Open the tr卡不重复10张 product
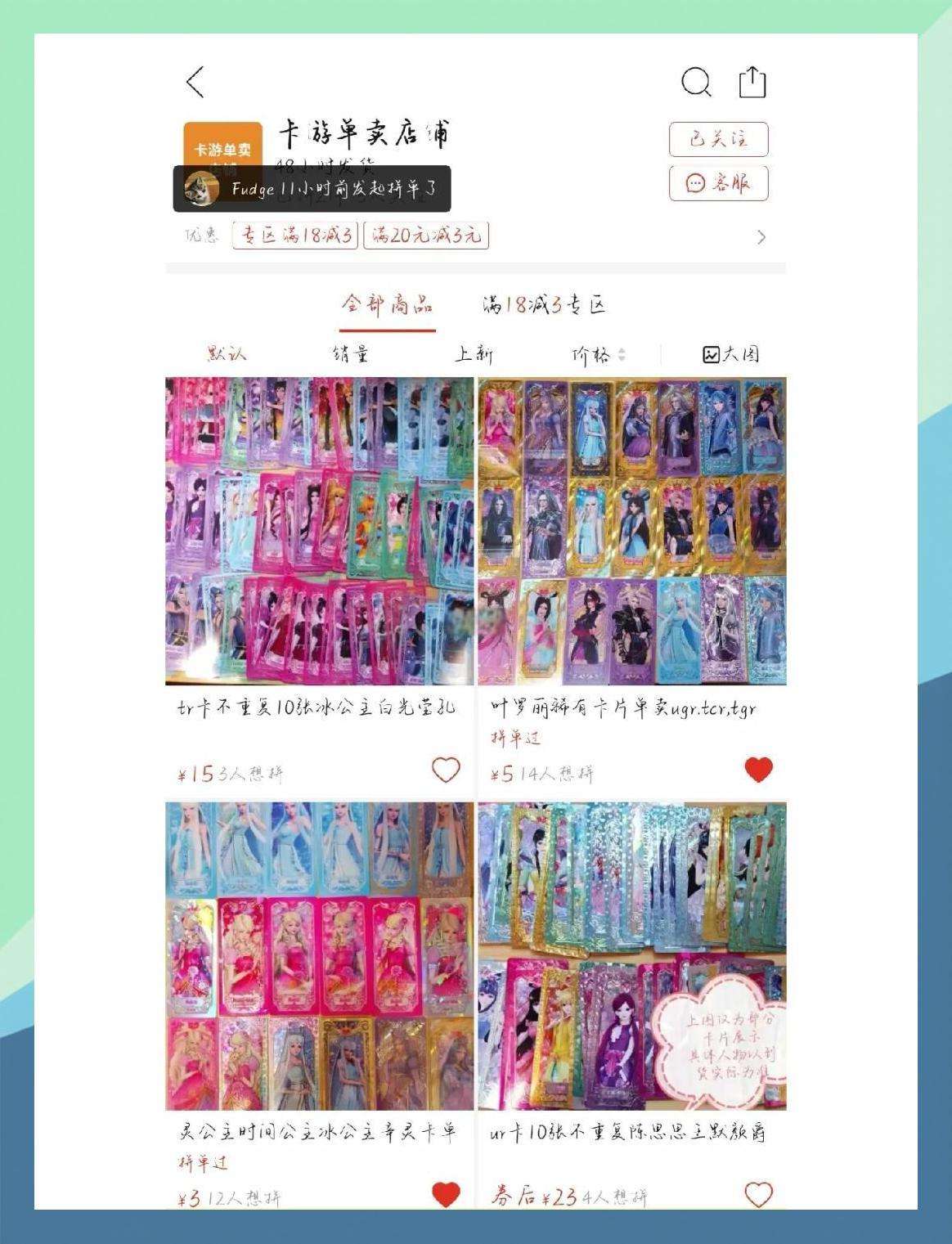952x1244 pixels. point(319,532)
